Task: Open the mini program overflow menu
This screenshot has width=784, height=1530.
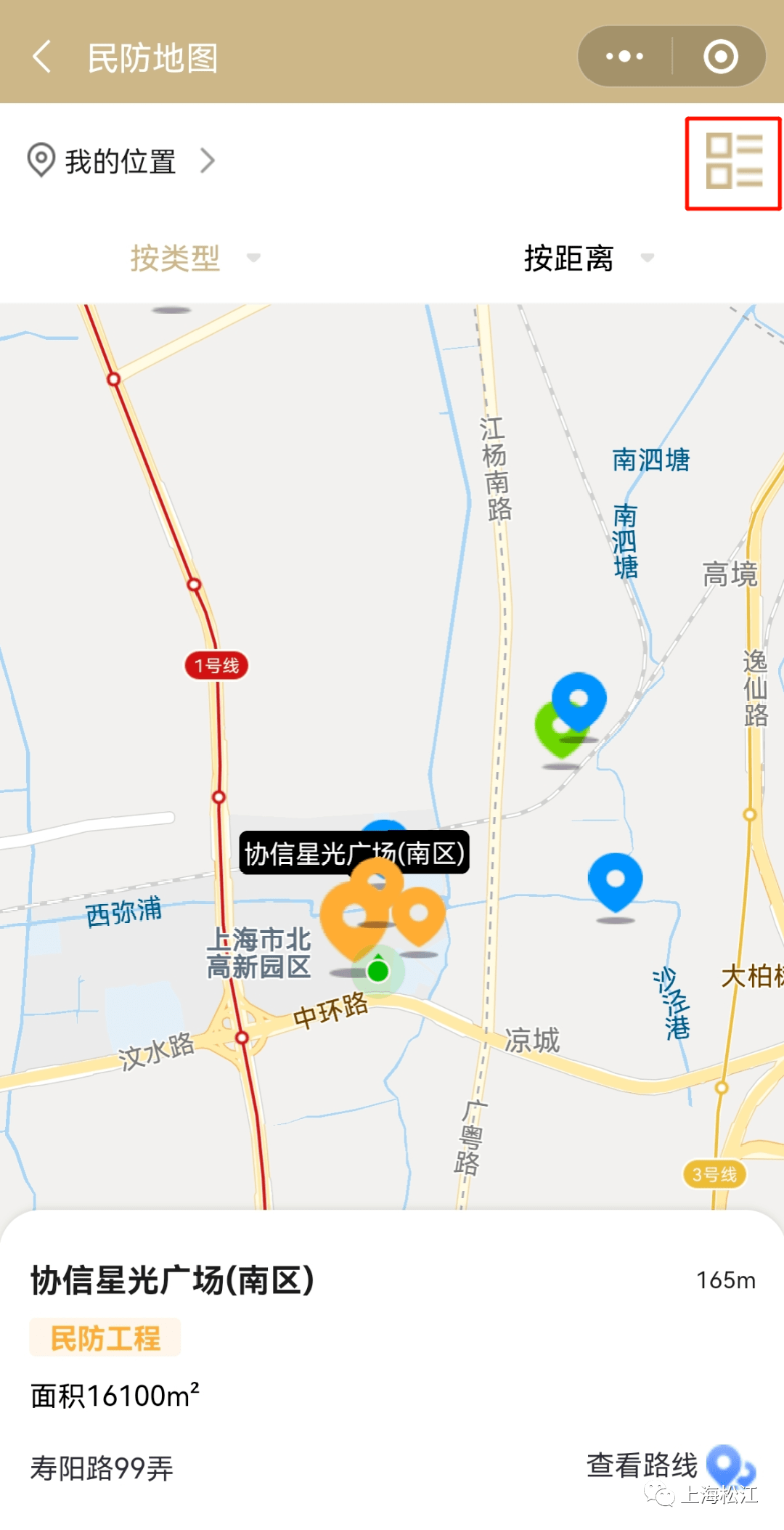Action: click(x=624, y=57)
